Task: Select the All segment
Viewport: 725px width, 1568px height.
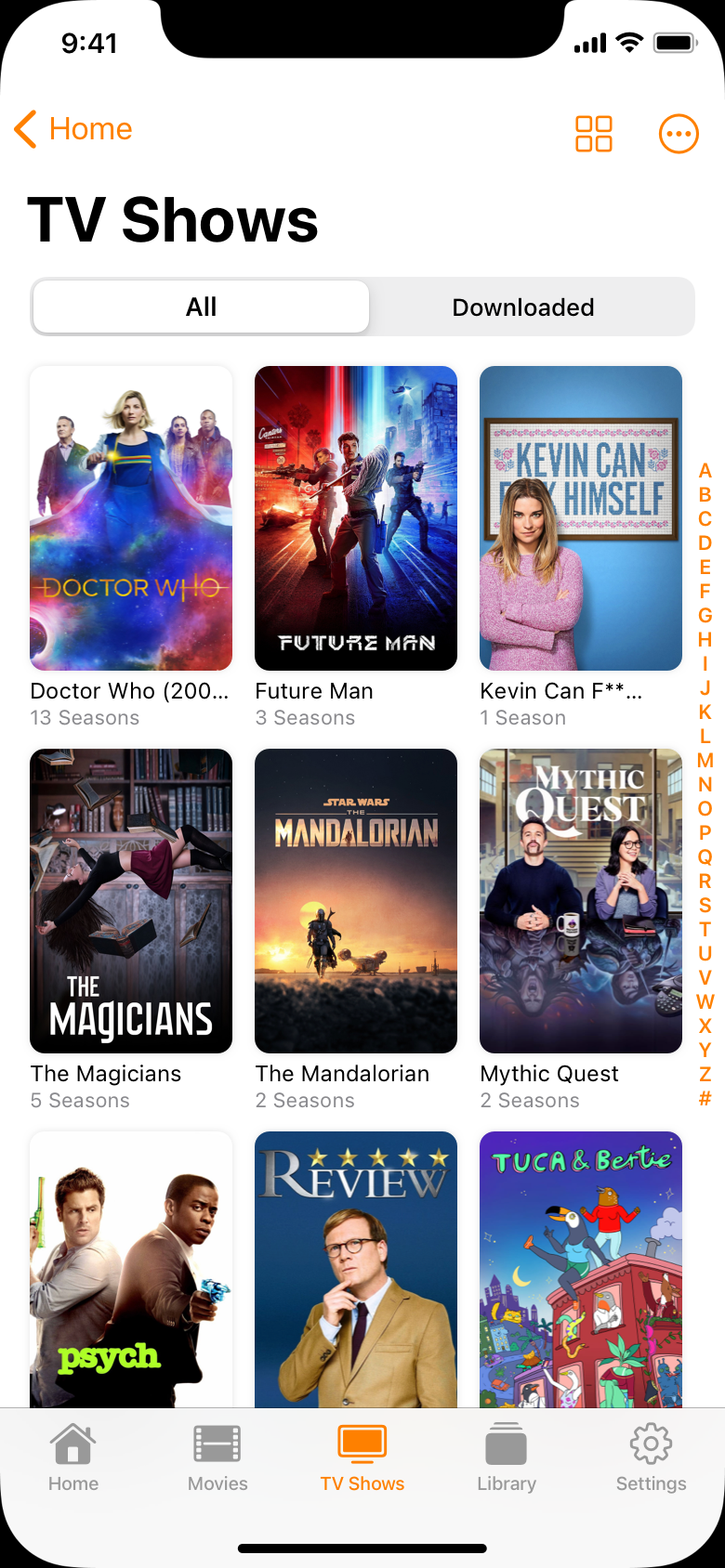Action: [x=201, y=307]
